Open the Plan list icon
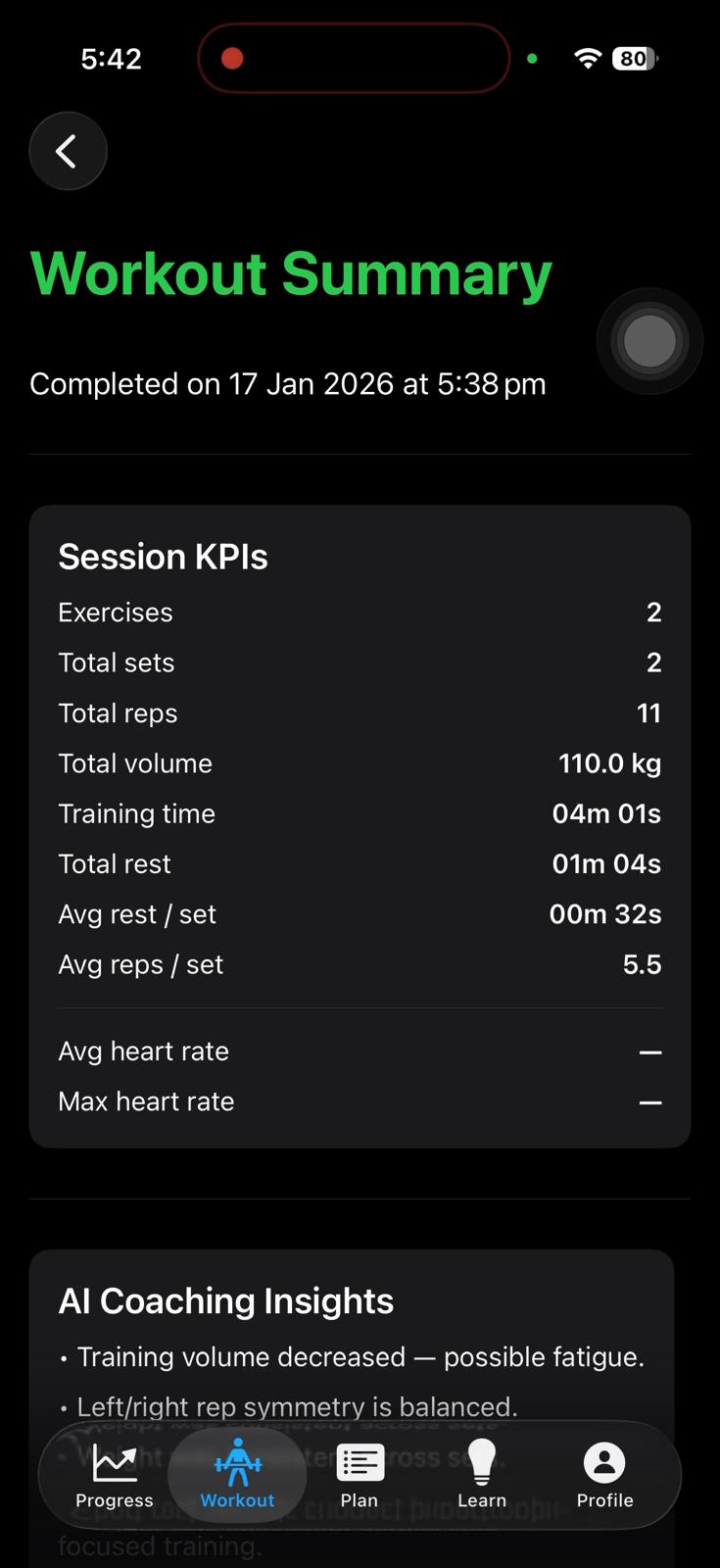This screenshot has height=1568, width=720. pyautogui.click(x=359, y=1462)
